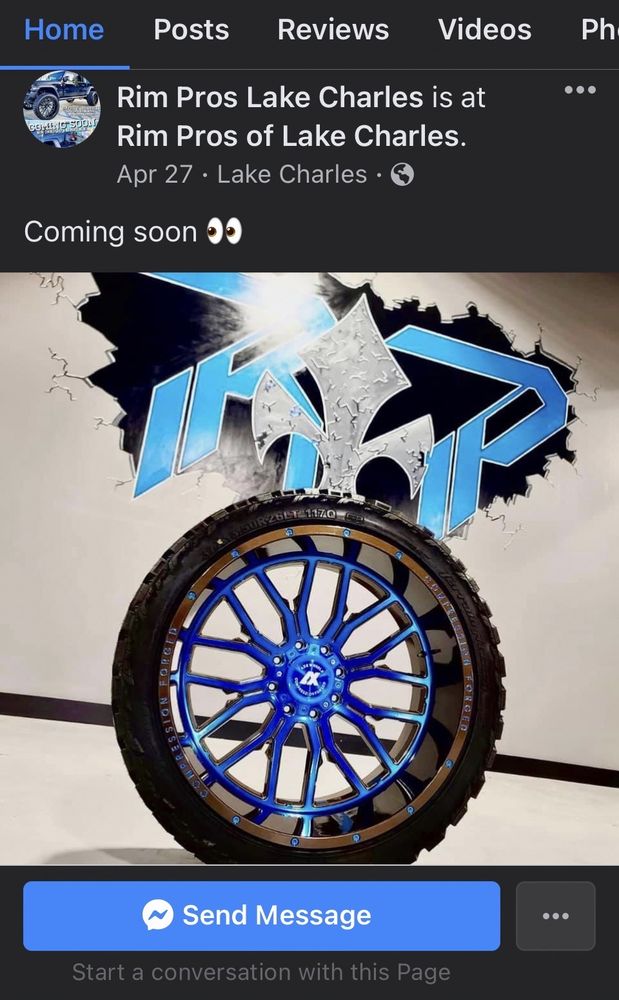
Task: Open the Rim Pros of Lake Charles location link
Action: click(291, 136)
